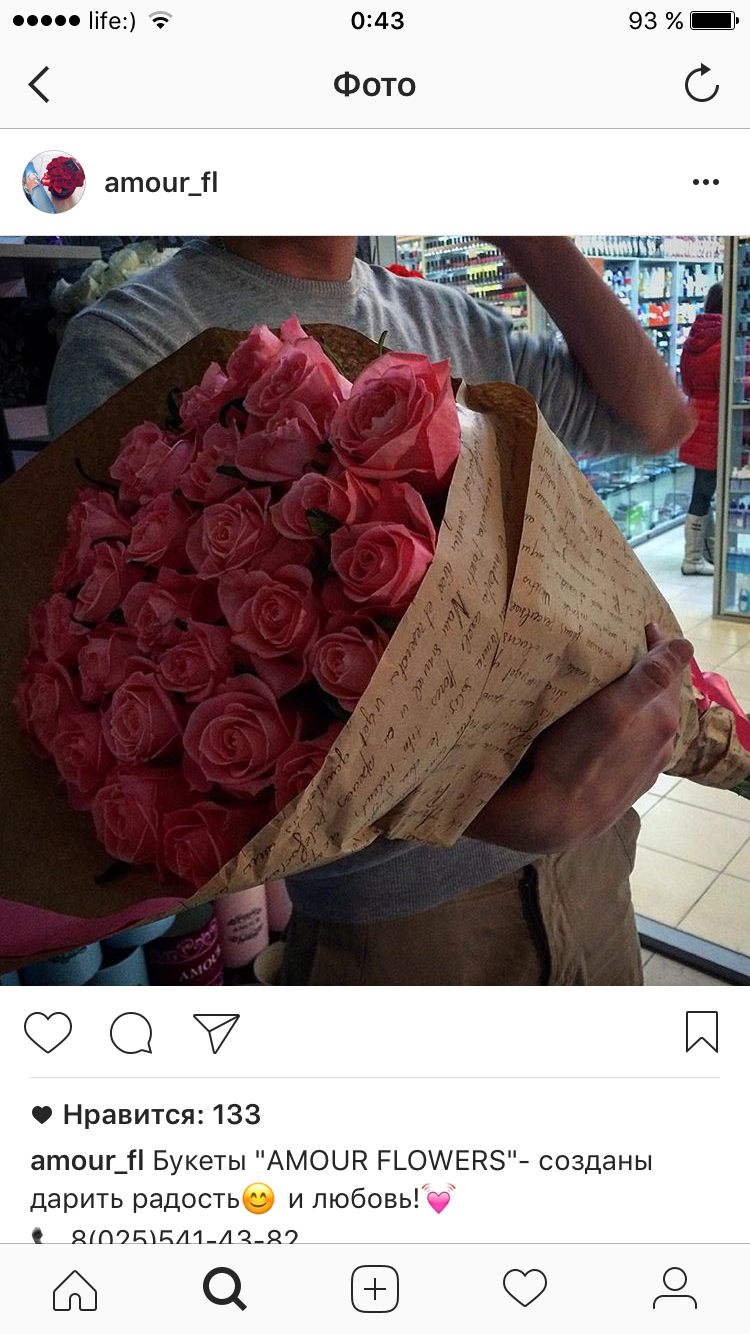This screenshot has width=750, height=1334.
Task: Comment on the amour_fl post
Action: pyautogui.click(x=131, y=1032)
